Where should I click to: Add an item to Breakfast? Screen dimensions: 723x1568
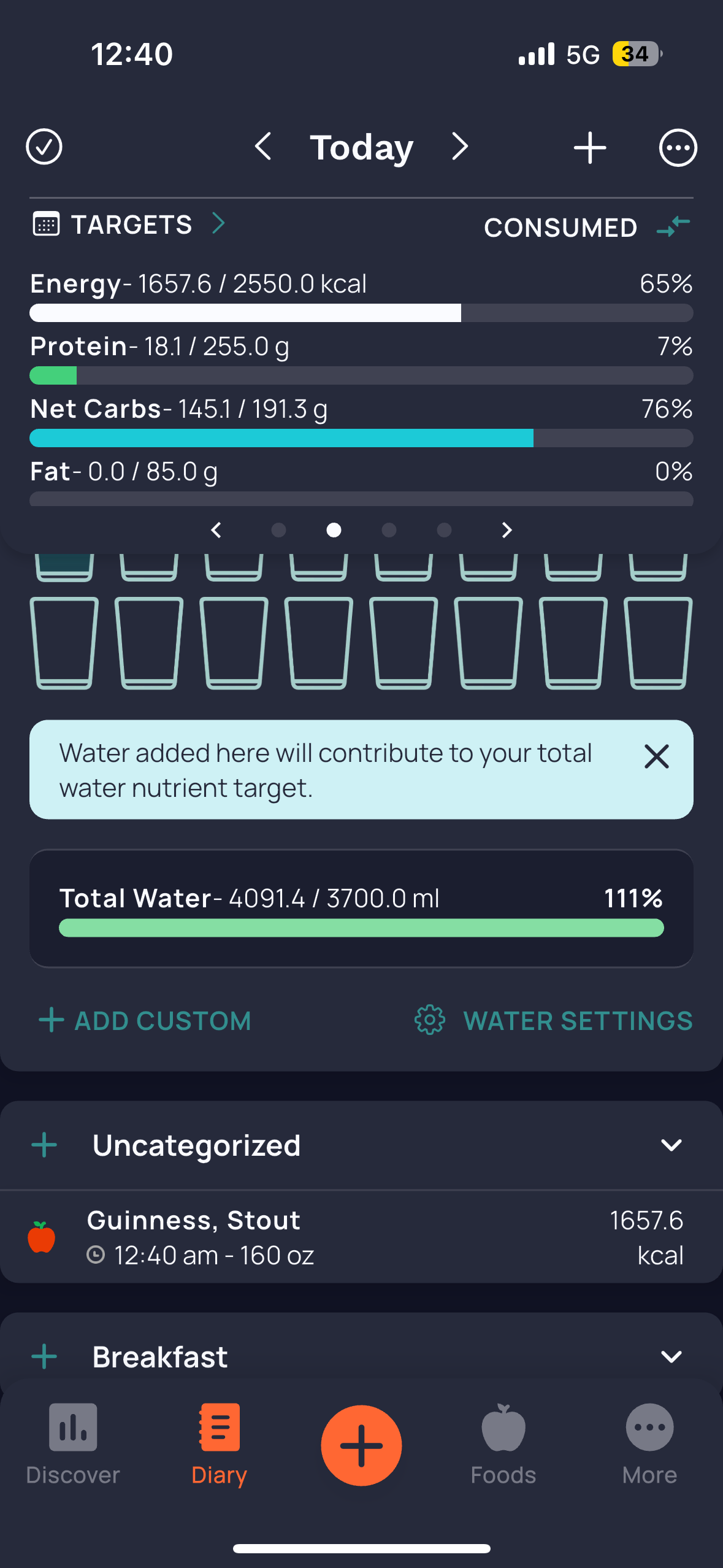pos(44,1356)
